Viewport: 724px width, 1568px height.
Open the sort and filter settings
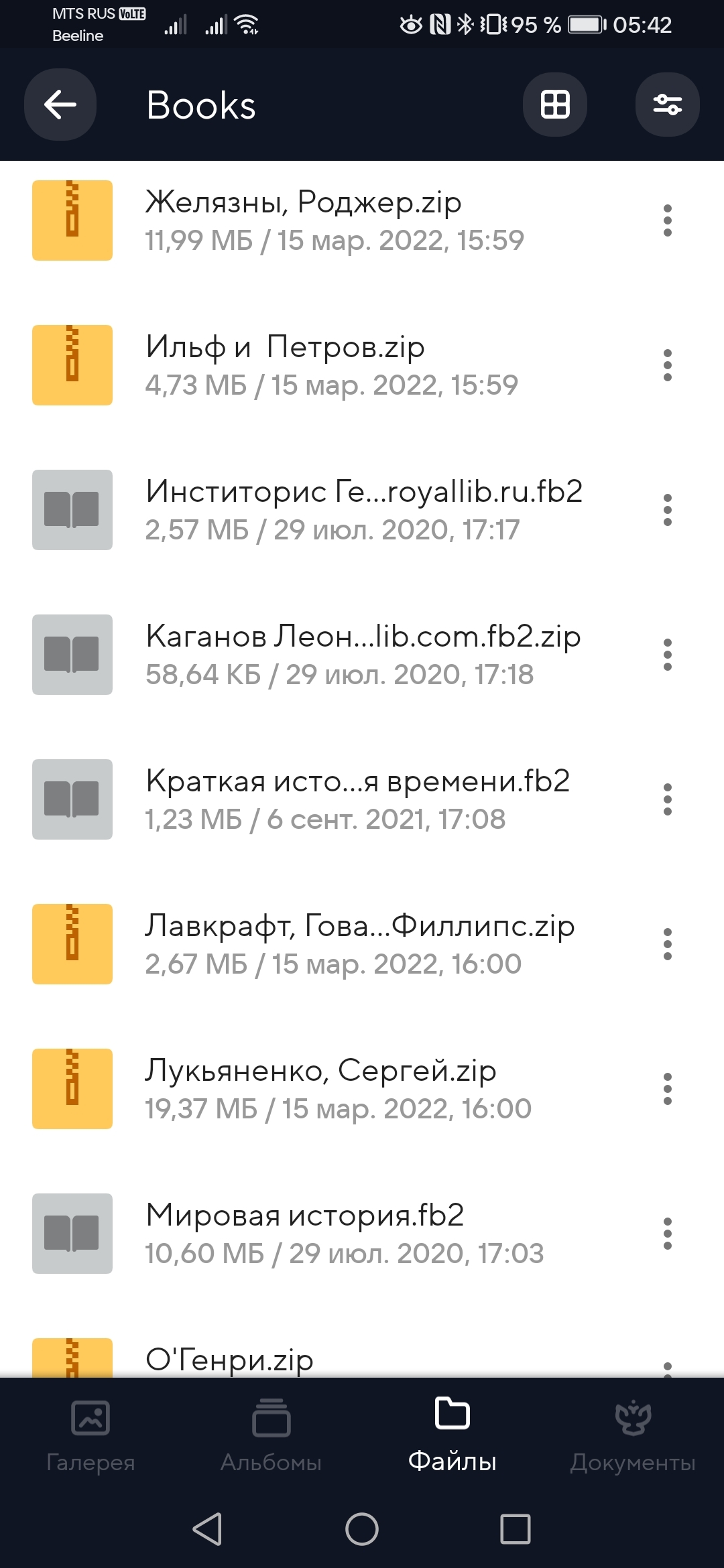click(x=667, y=105)
